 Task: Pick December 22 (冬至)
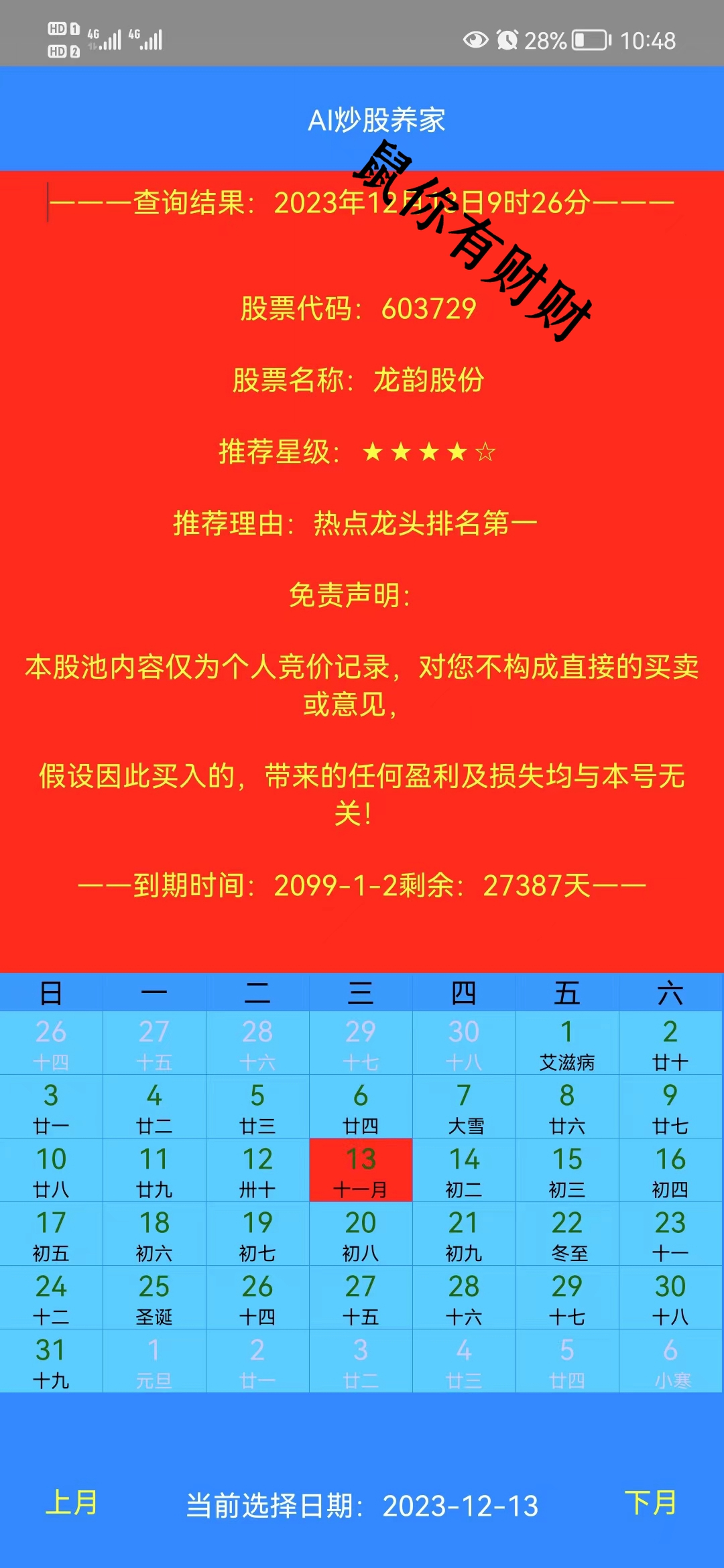(567, 1234)
